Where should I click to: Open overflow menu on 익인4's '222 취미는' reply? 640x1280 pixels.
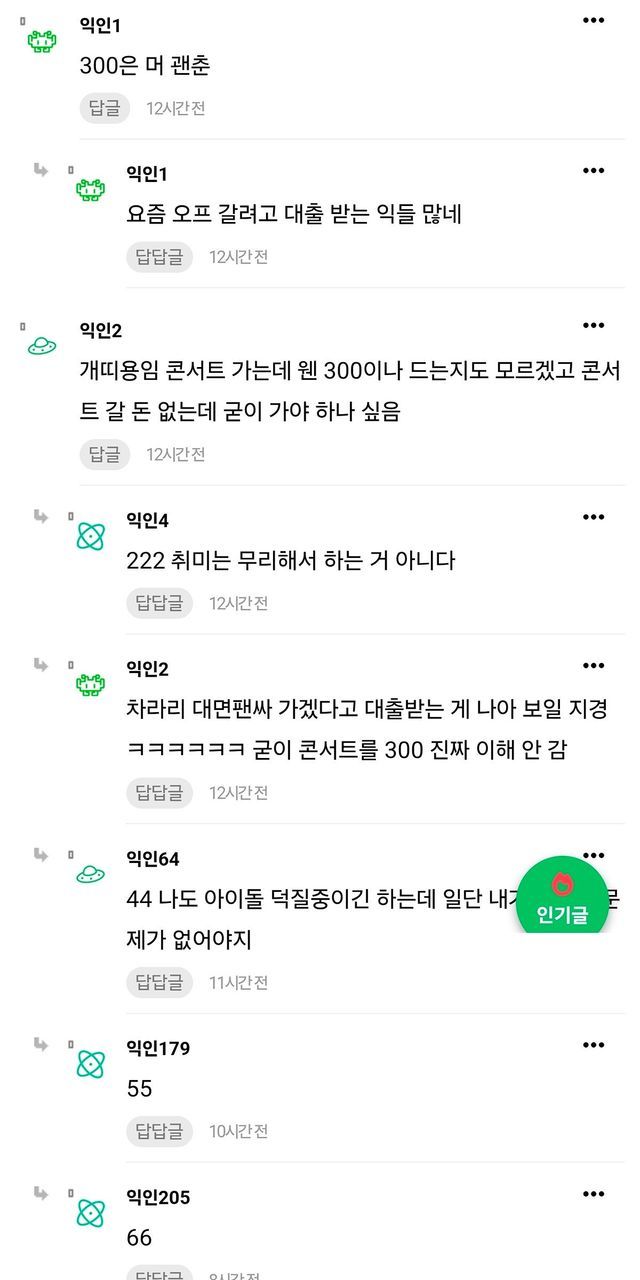594,517
